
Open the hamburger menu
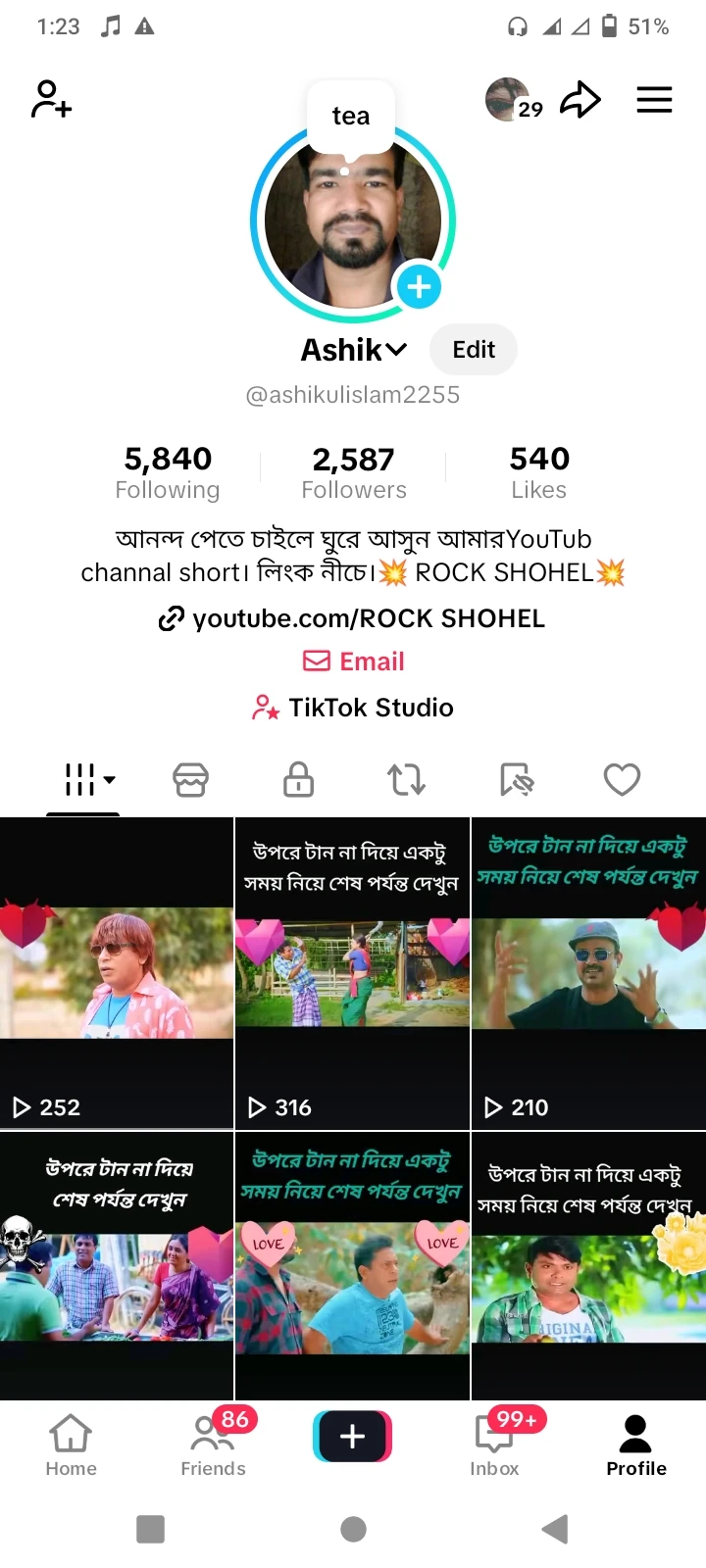coord(654,99)
